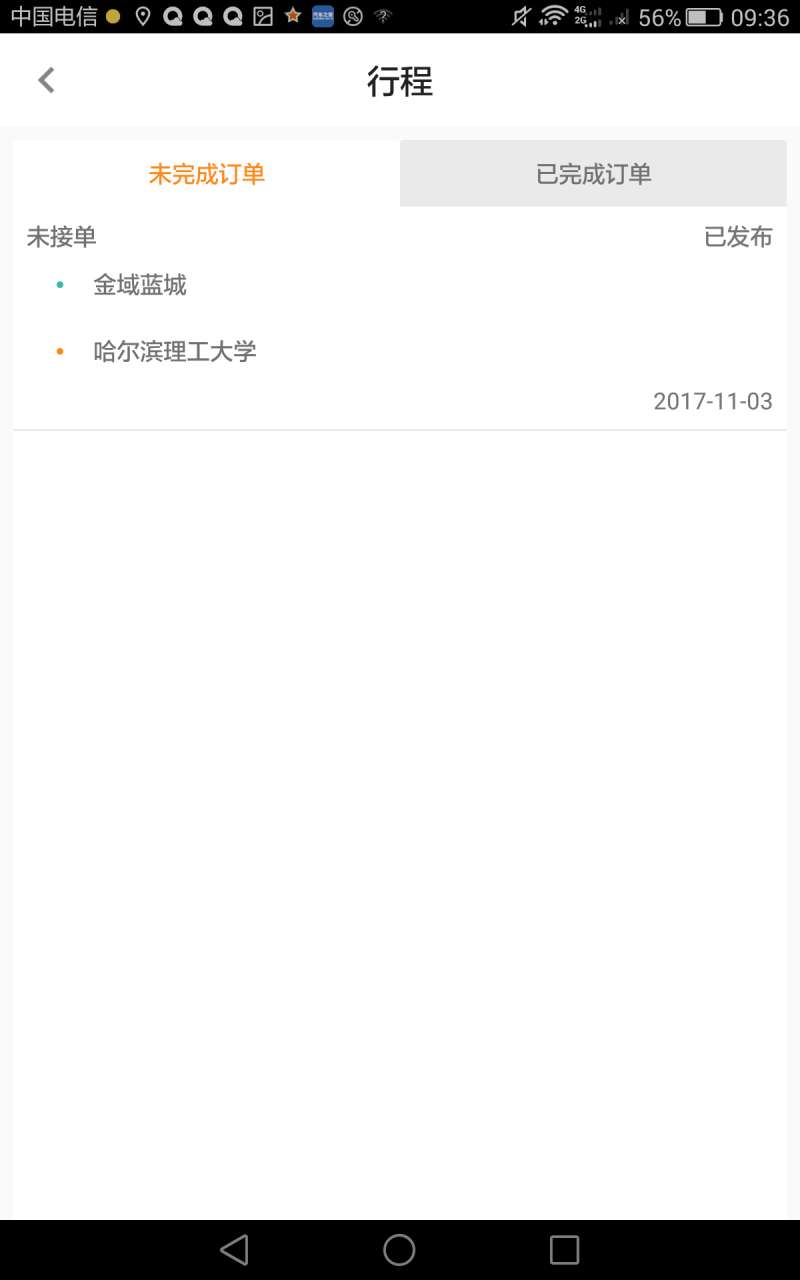
Task: Select the 未完成订单 tab
Action: pyautogui.click(x=206, y=174)
